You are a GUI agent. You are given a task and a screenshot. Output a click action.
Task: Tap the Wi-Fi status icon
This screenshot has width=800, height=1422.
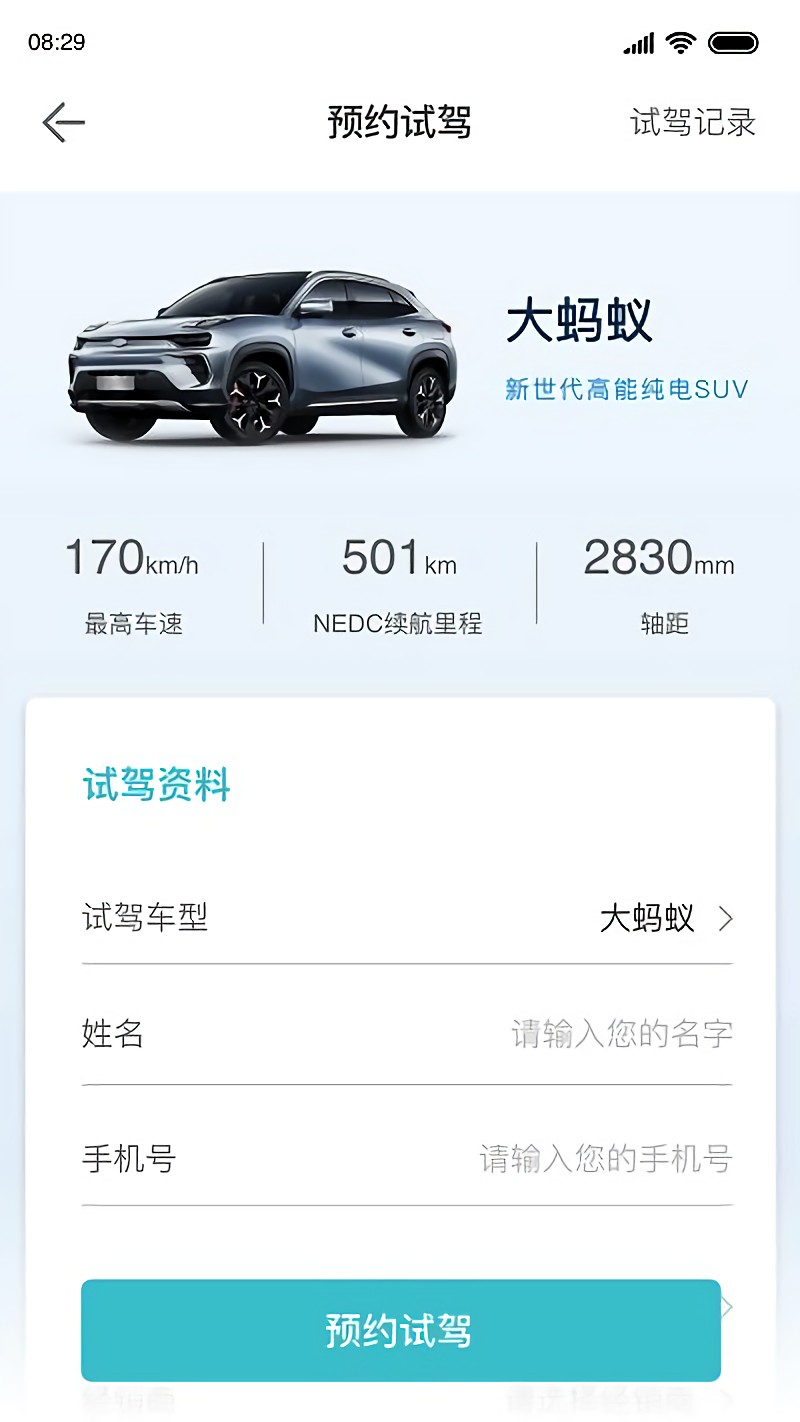pos(678,42)
